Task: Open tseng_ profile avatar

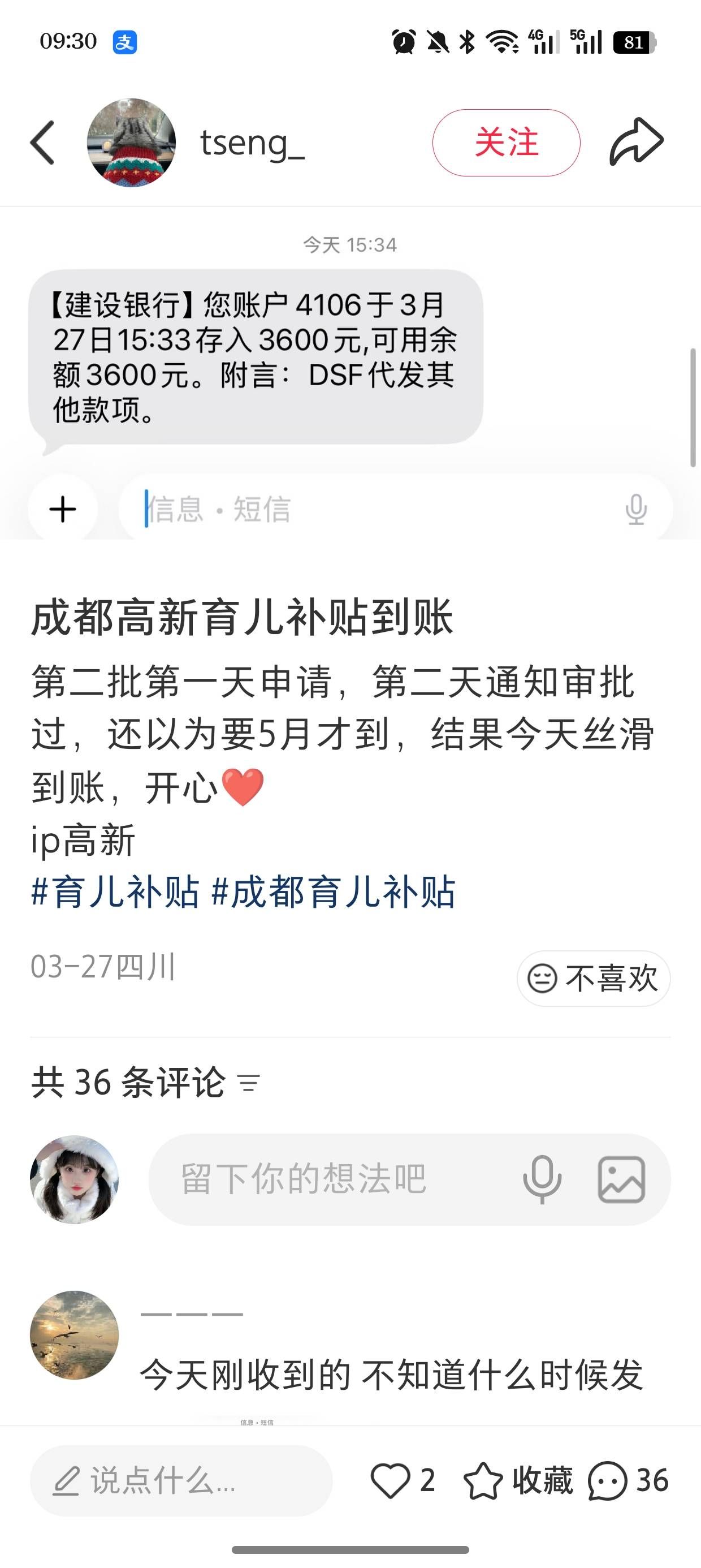Action: click(x=131, y=143)
